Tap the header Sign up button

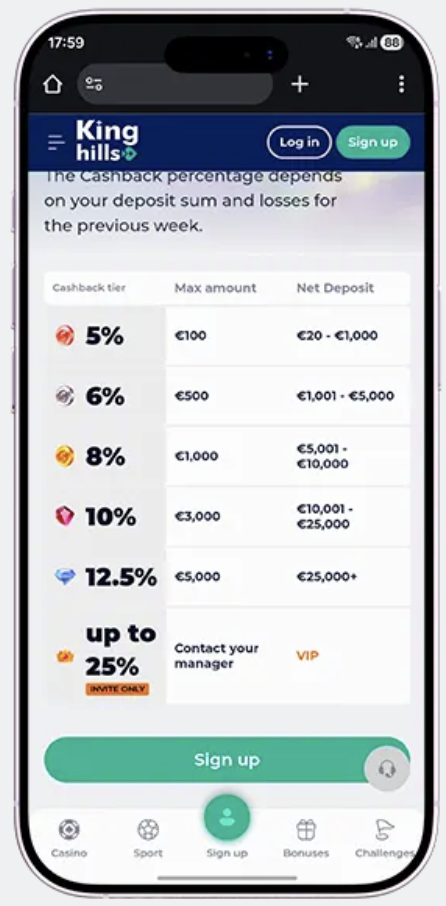point(373,142)
